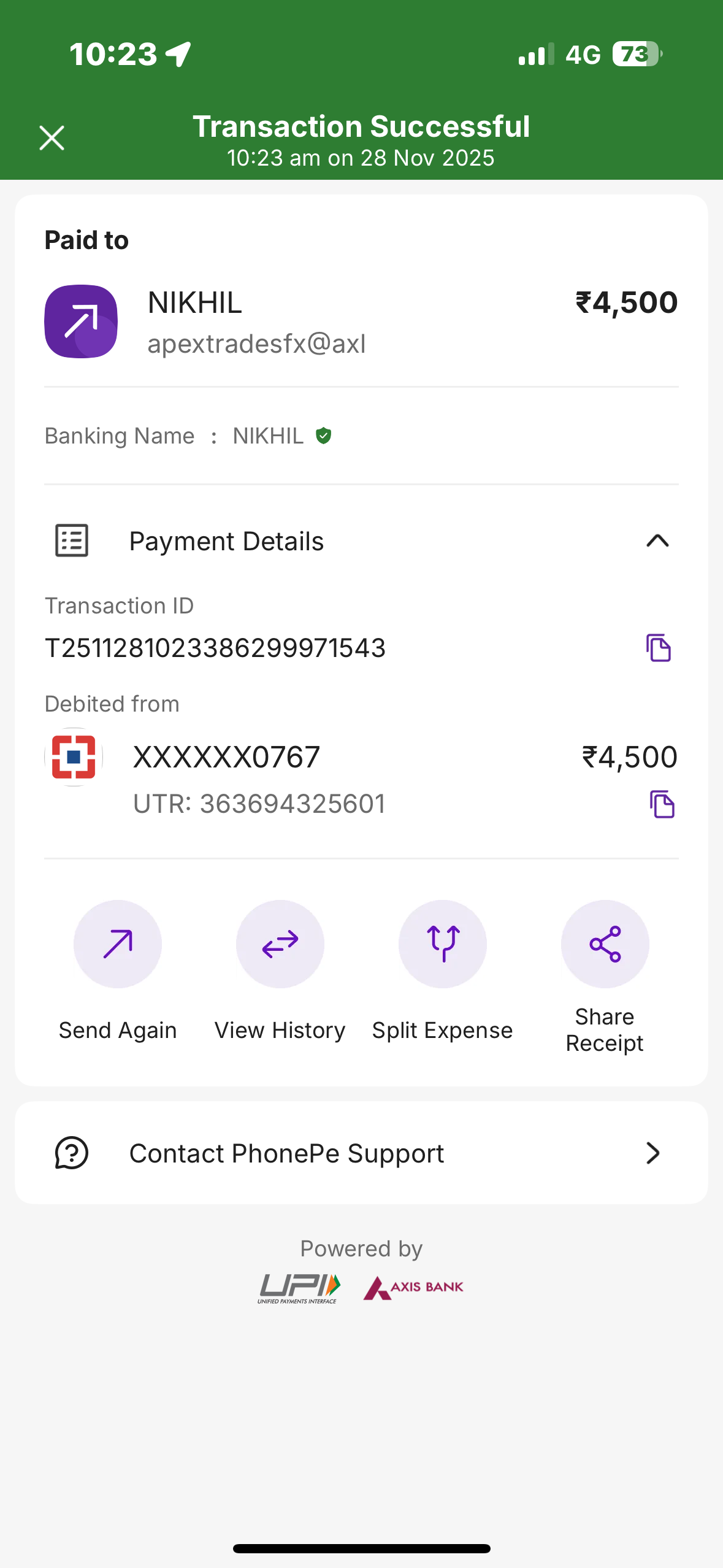
Task: Collapse the Payment Details section
Action: click(657, 541)
